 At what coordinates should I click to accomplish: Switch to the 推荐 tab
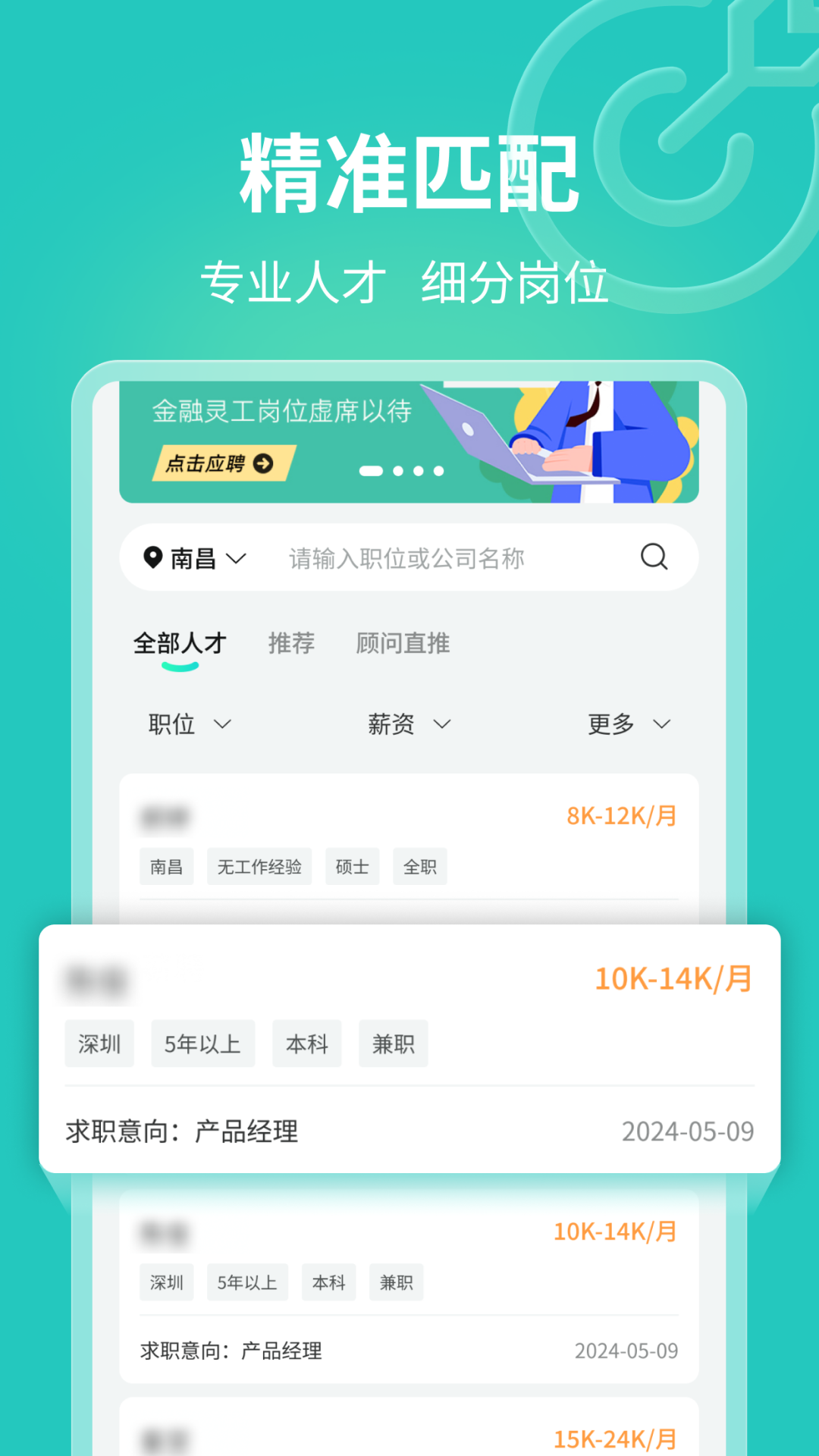(291, 643)
